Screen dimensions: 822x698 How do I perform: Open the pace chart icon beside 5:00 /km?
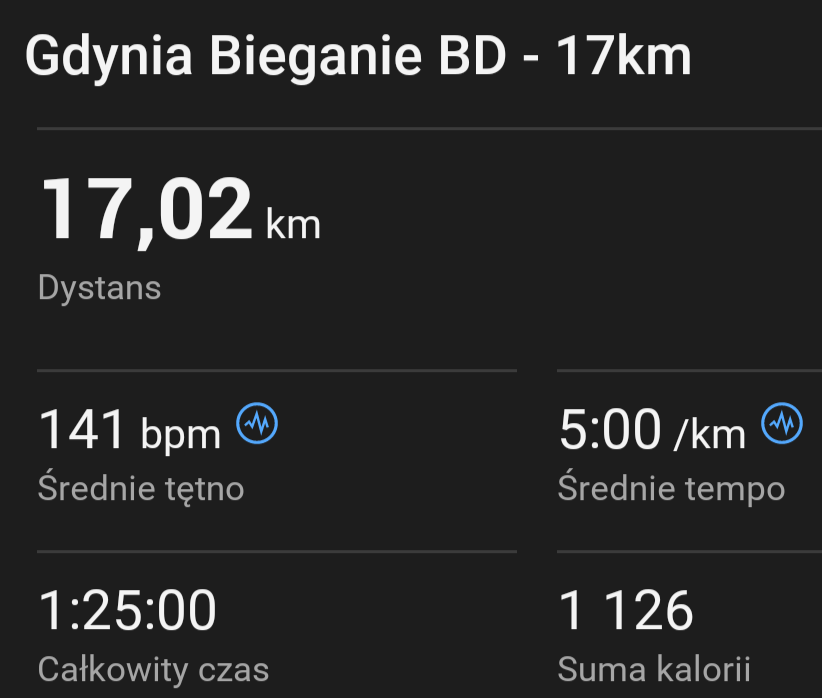(782, 425)
